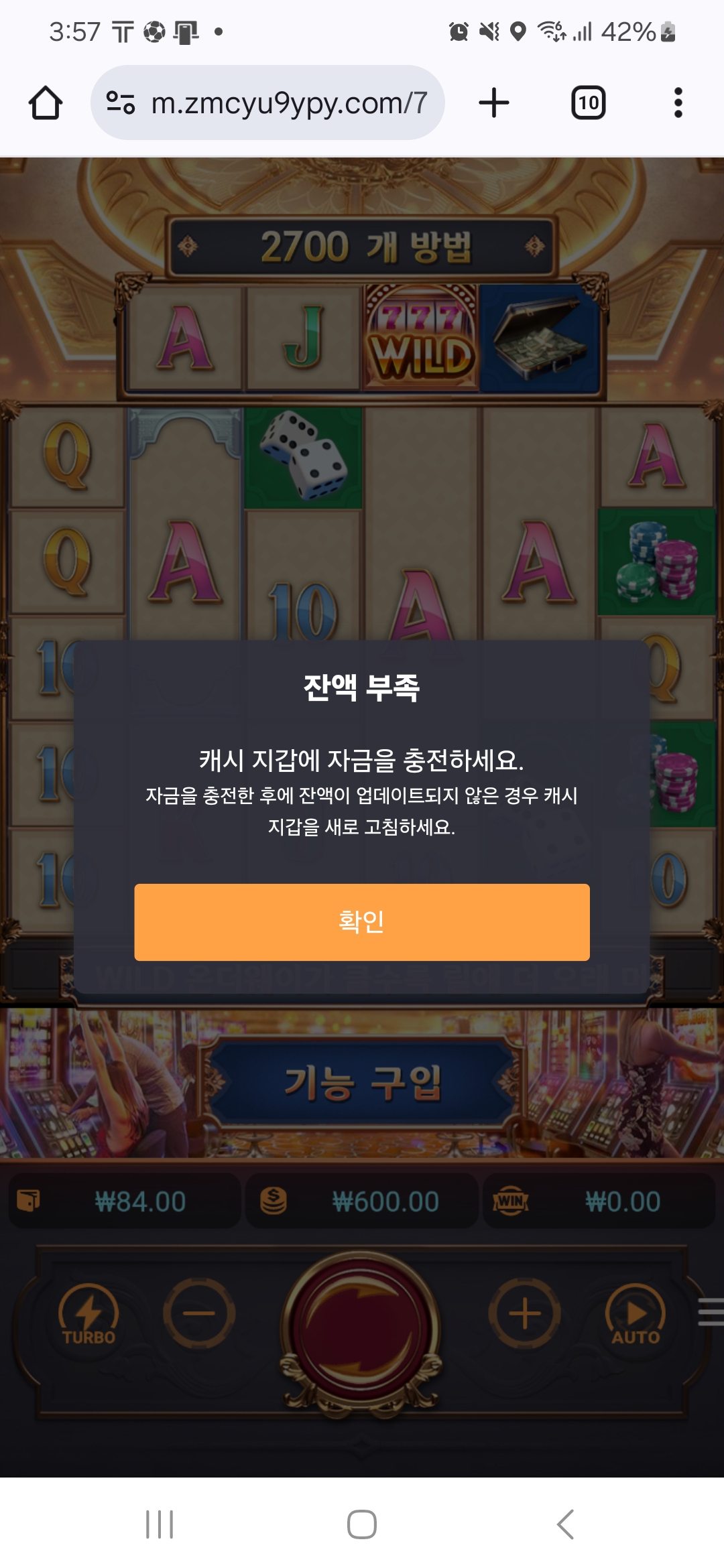Toggle TURBO spin mode
724x1568 pixels.
coord(88,1315)
